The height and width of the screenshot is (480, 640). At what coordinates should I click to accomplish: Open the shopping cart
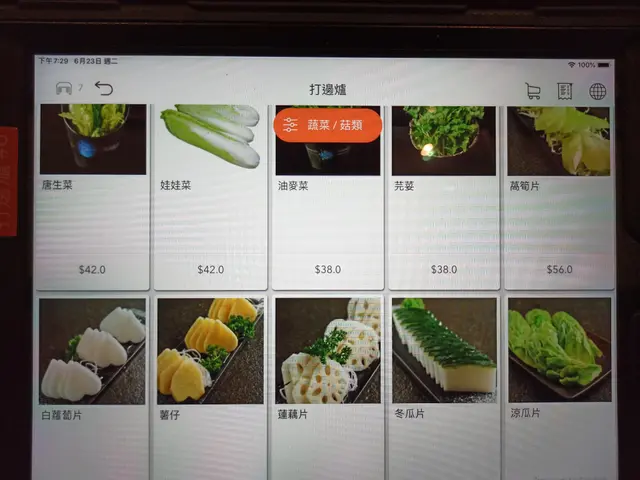533,91
